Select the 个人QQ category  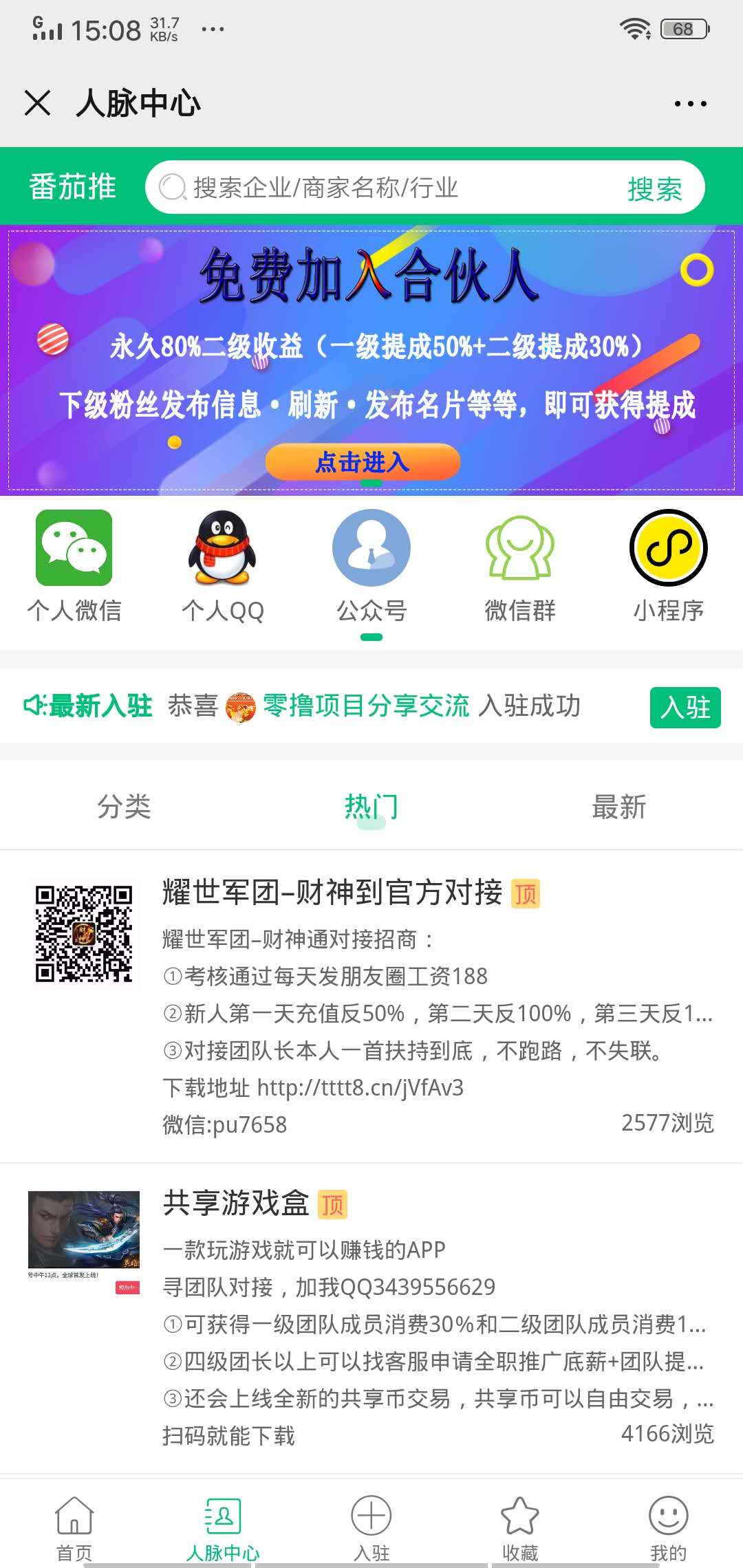(222, 565)
